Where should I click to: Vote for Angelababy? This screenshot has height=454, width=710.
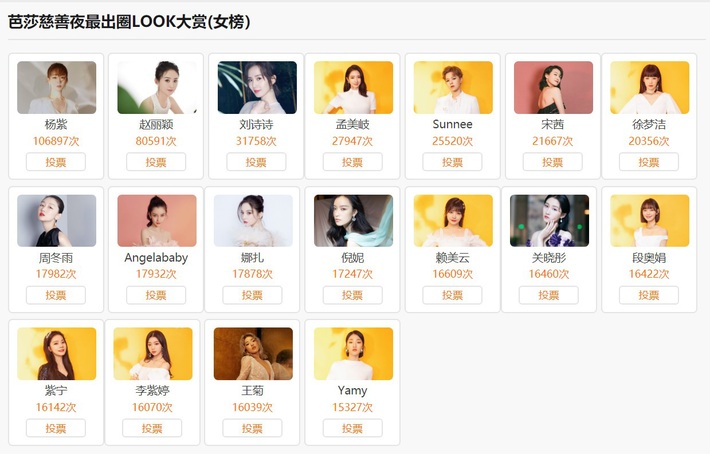[156, 295]
